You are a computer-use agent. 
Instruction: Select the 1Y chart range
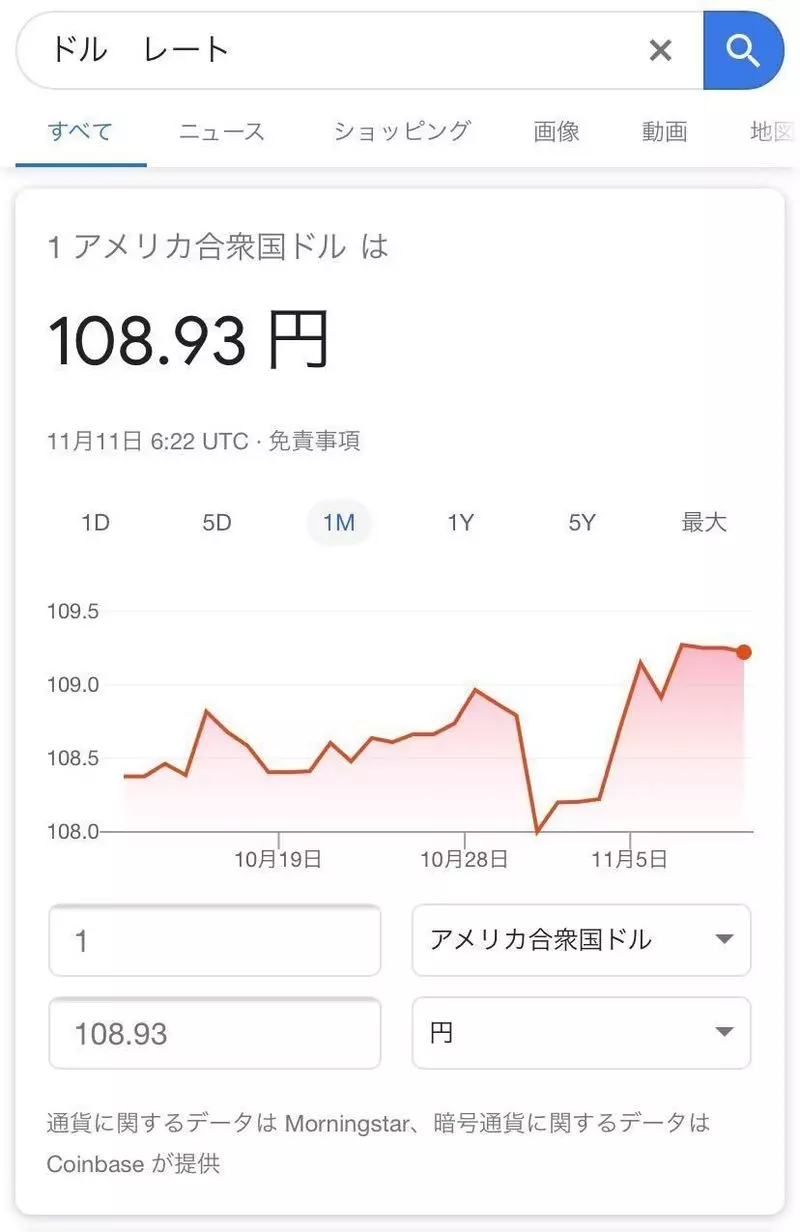tap(460, 522)
